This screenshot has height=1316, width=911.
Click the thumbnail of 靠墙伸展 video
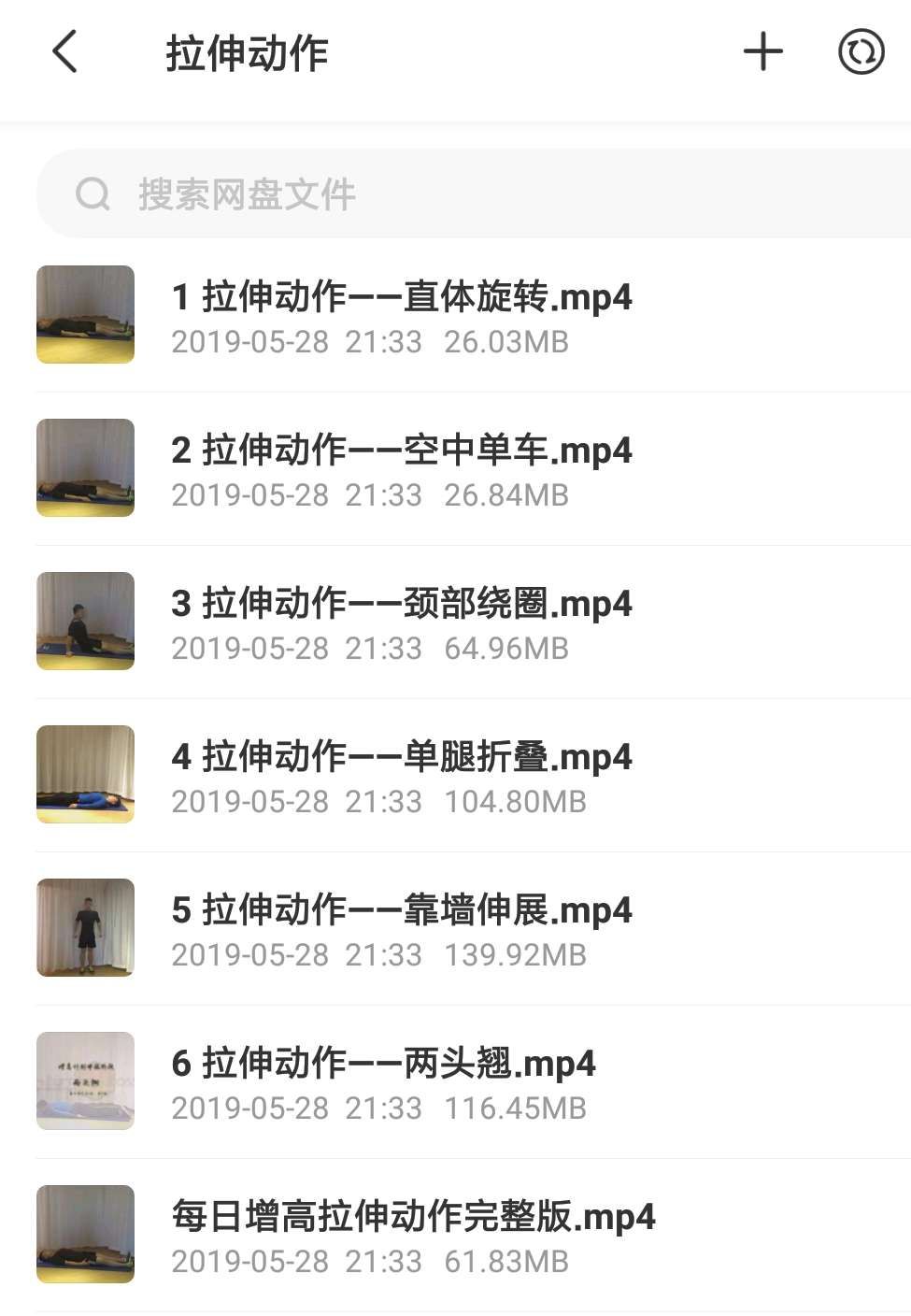[85, 927]
